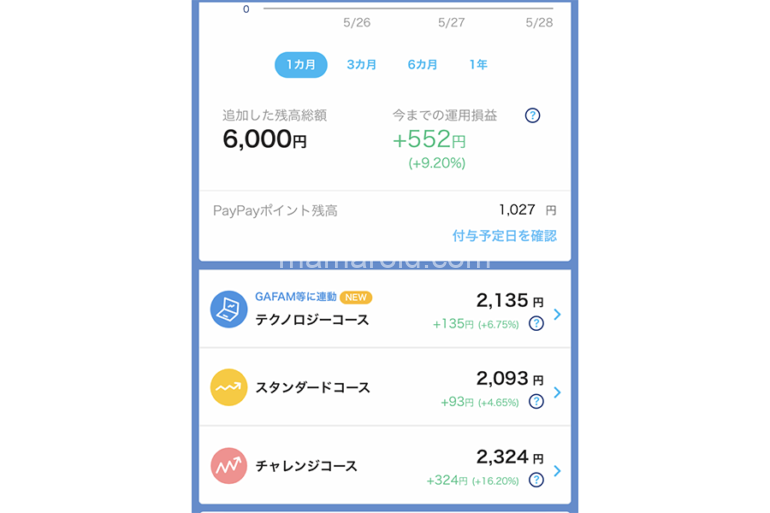Screen dimensions: 770x513
Task: Open help for 今までの運用損益
Action: point(532,116)
